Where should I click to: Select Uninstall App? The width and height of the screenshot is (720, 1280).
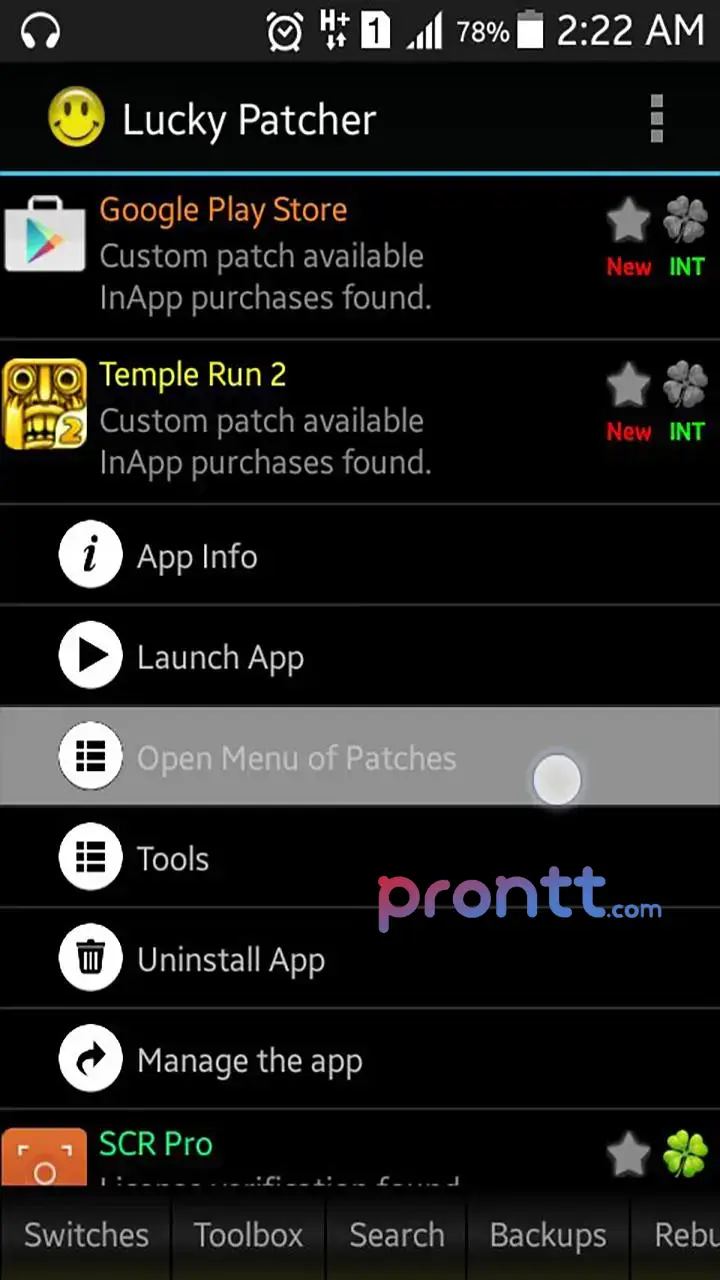point(230,960)
